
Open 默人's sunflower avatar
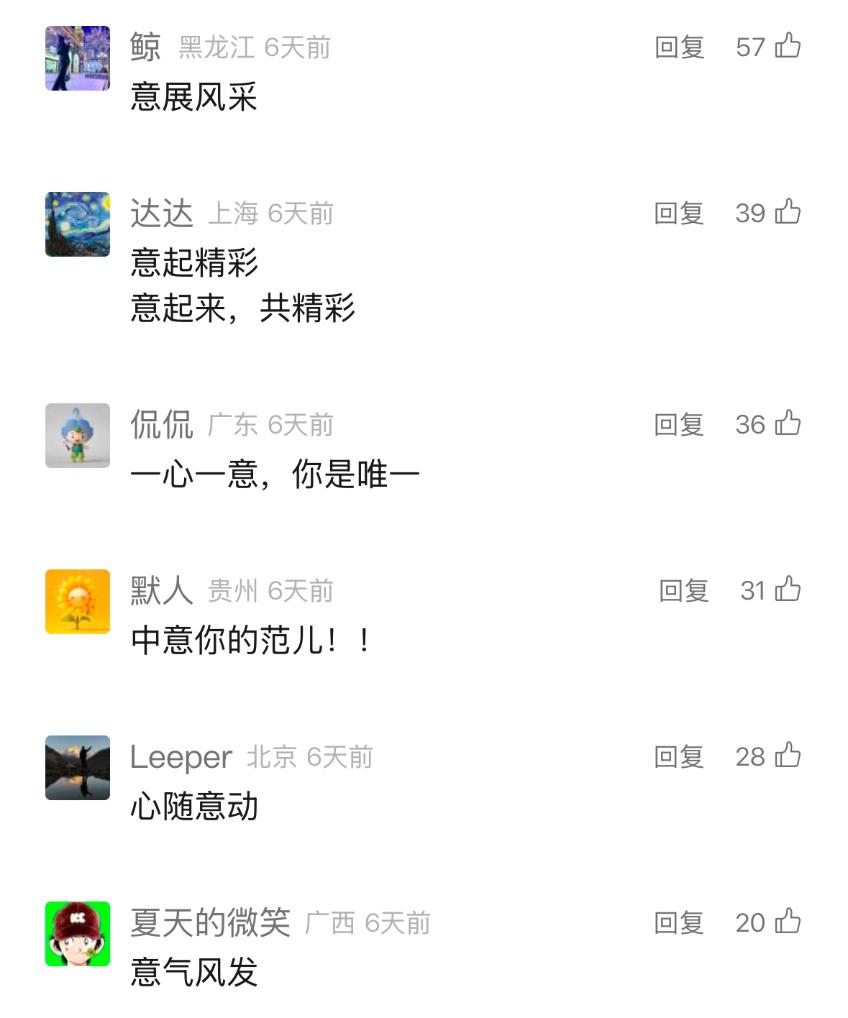tap(77, 601)
